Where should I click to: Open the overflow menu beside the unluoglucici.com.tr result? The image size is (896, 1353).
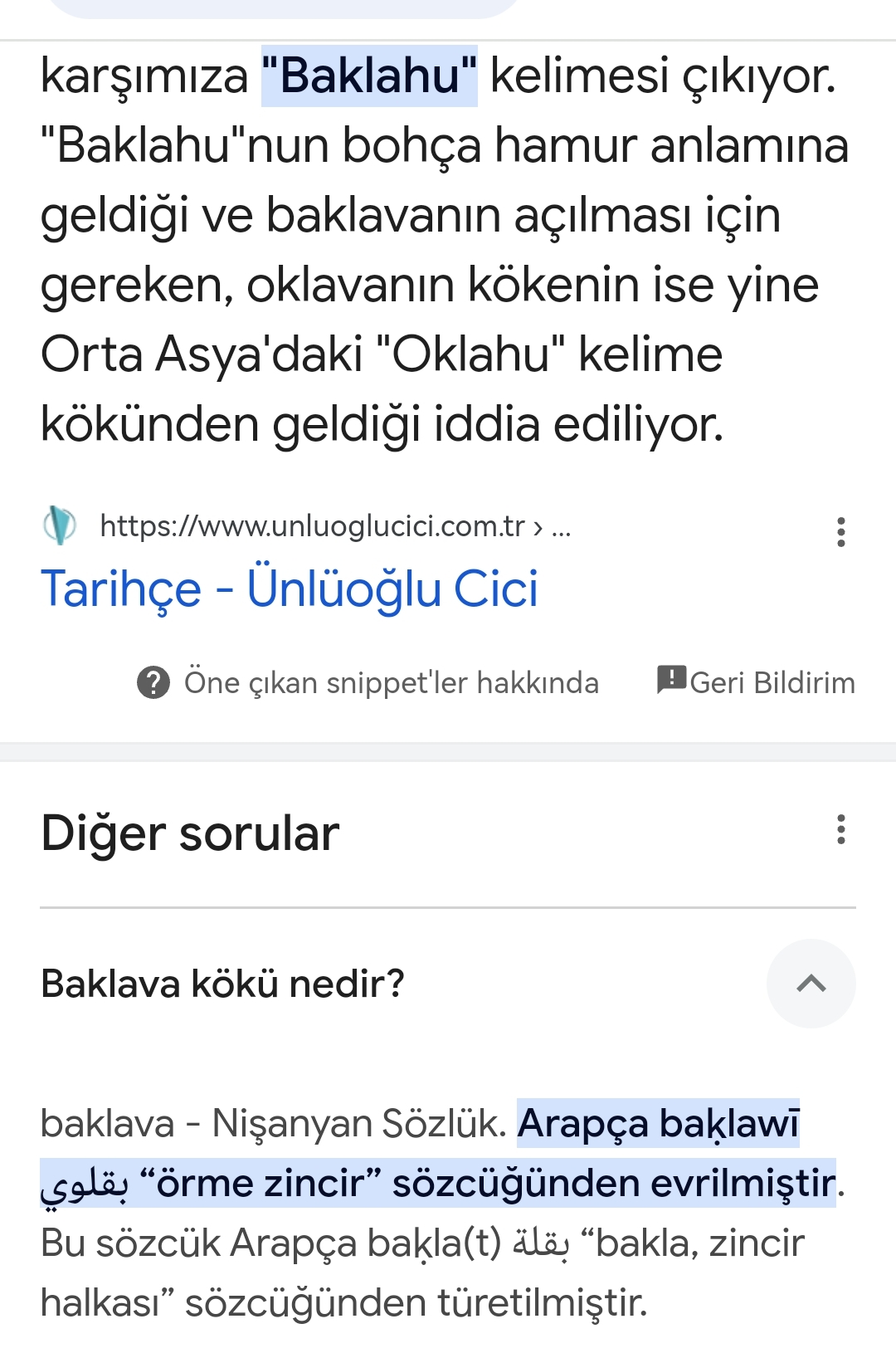840,532
